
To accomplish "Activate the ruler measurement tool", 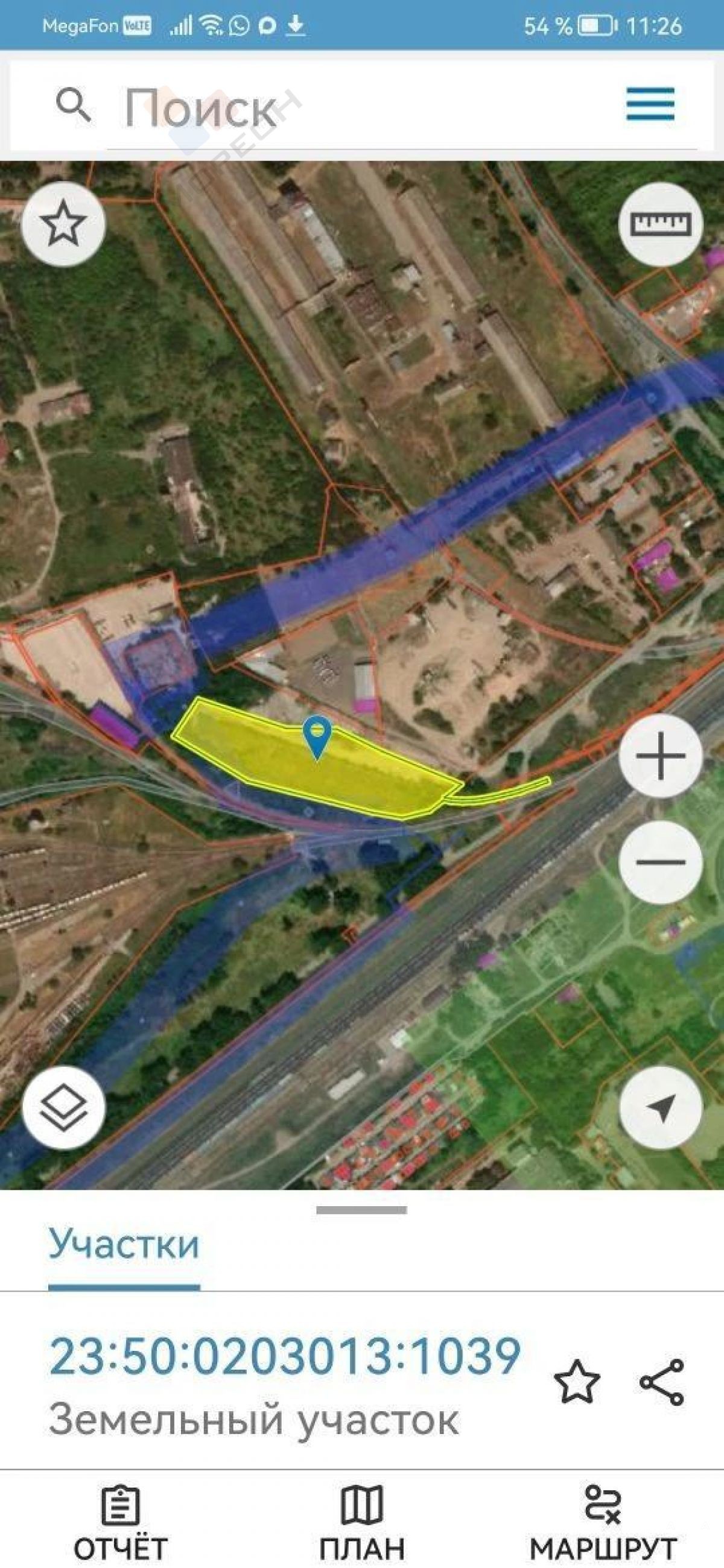I will tap(661, 224).
